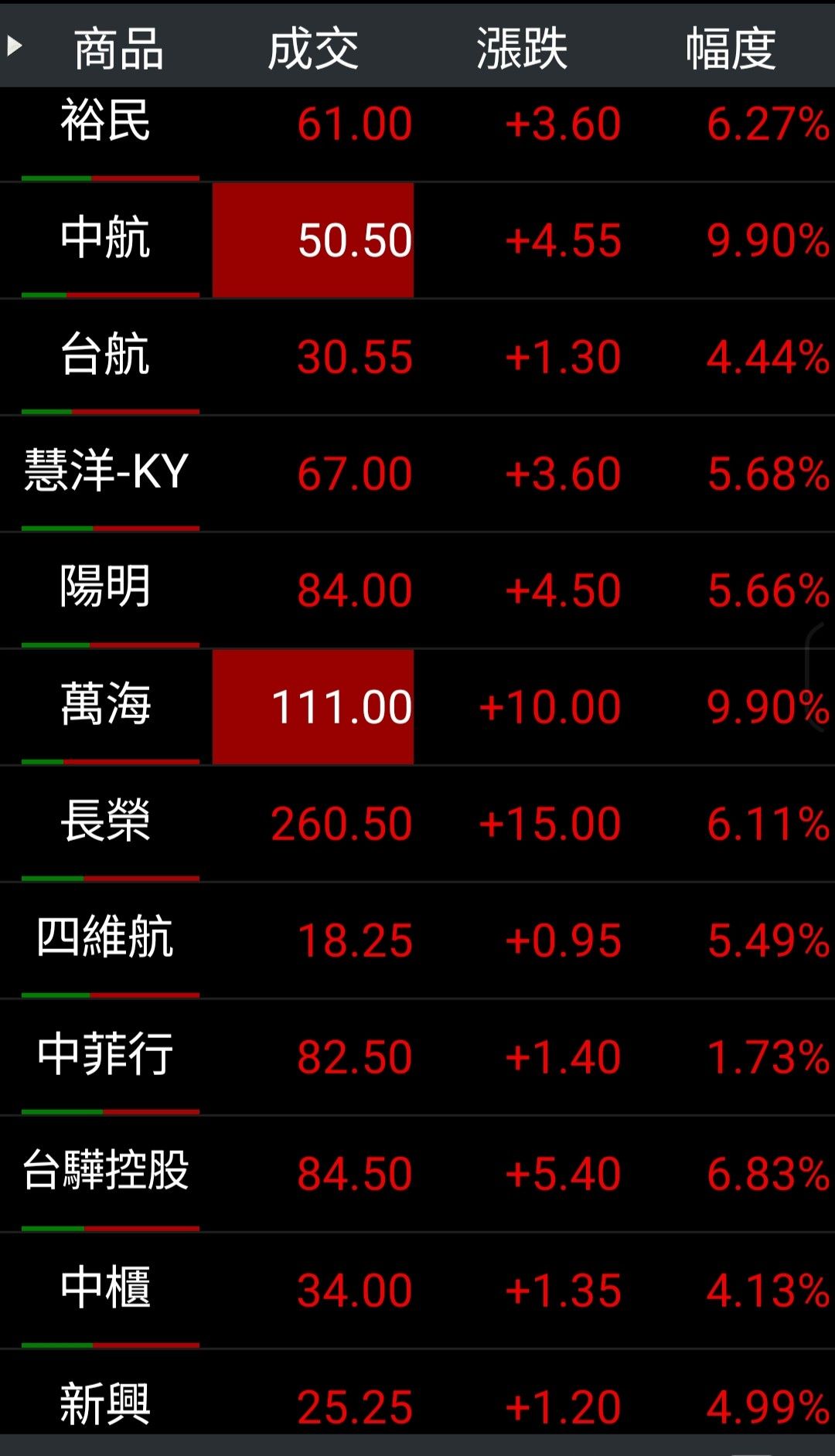
Task: Open the 陽明 stock row
Action: pyautogui.click(x=417, y=590)
